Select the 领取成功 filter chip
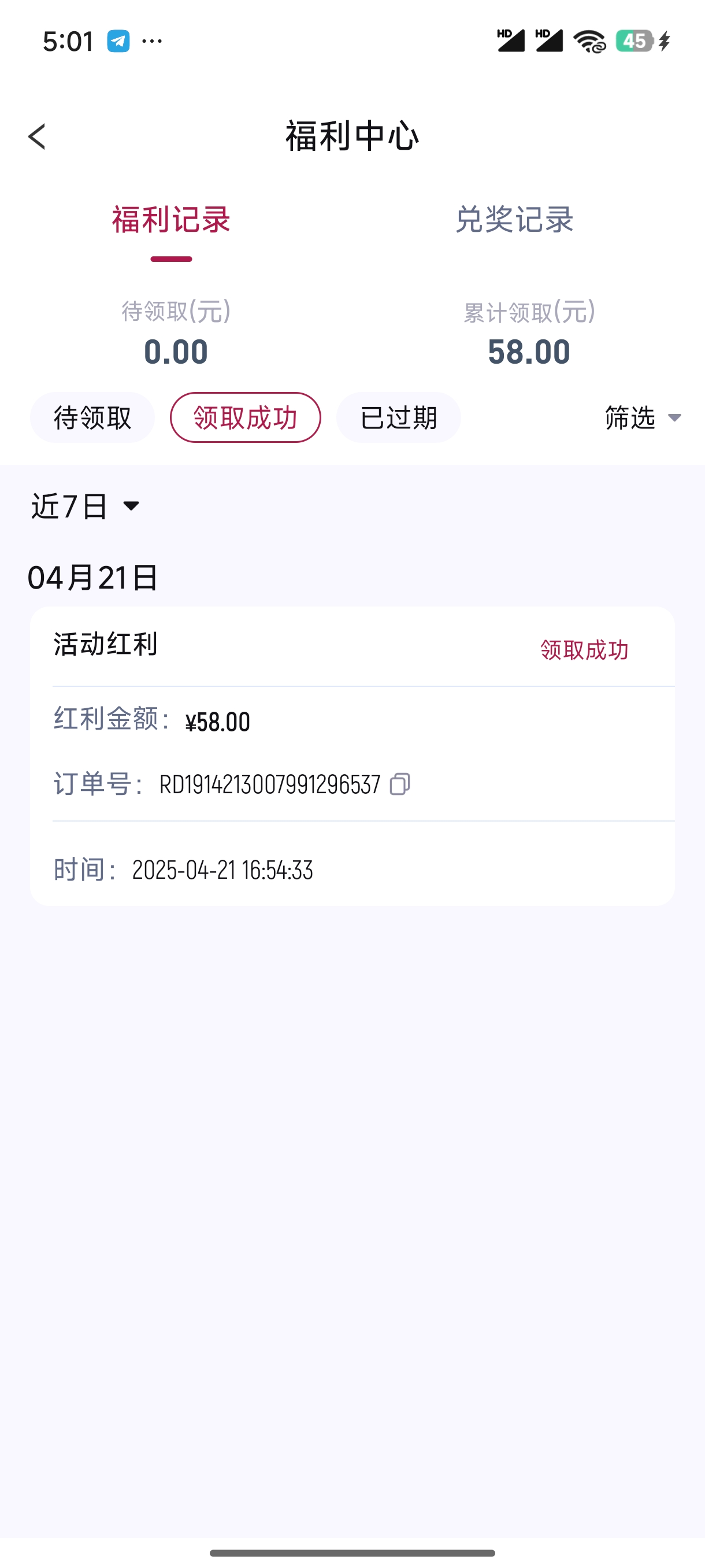The width and height of the screenshot is (705, 1568). pyautogui.click(x=245, y=417)
